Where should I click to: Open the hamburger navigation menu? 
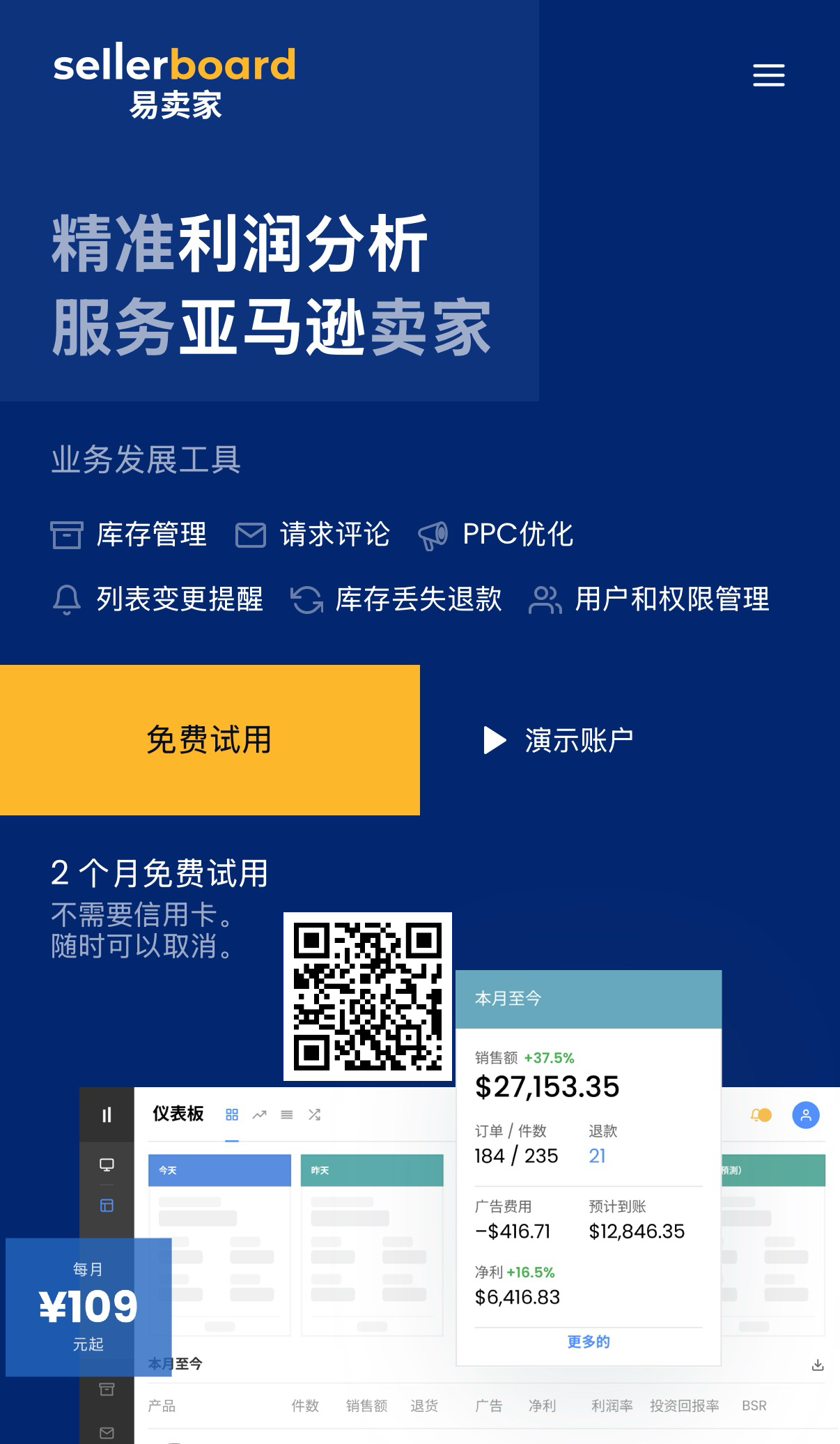coord(768,75)
